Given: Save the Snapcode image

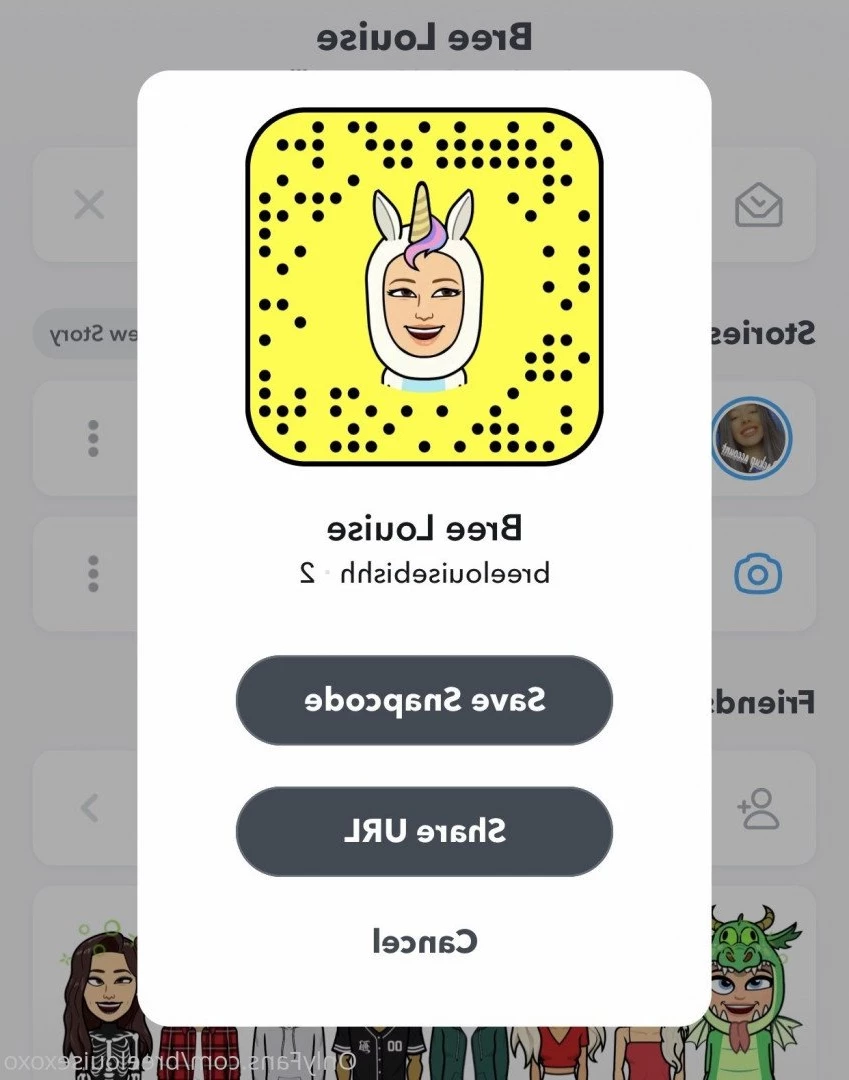Looking at the screenshot, I should pos(424,700).
